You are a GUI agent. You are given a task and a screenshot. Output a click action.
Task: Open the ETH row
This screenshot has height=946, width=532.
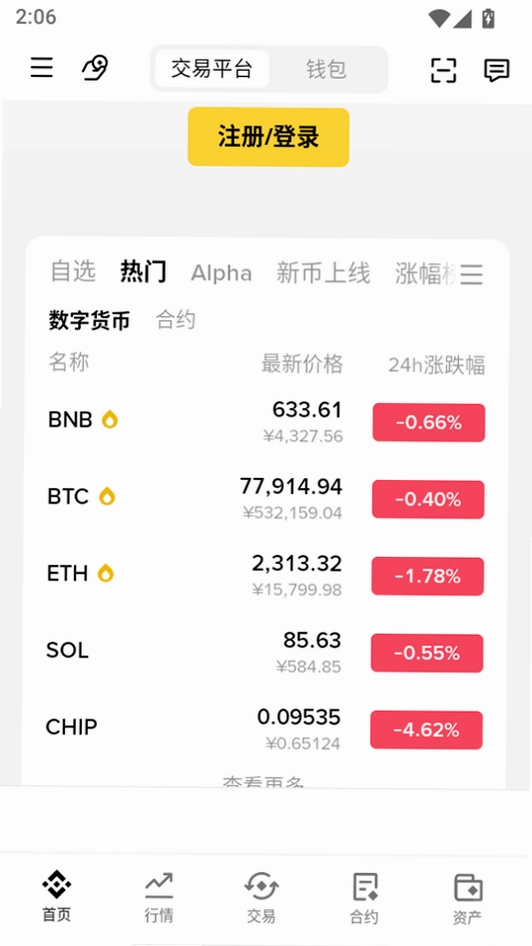coord(266,574)
